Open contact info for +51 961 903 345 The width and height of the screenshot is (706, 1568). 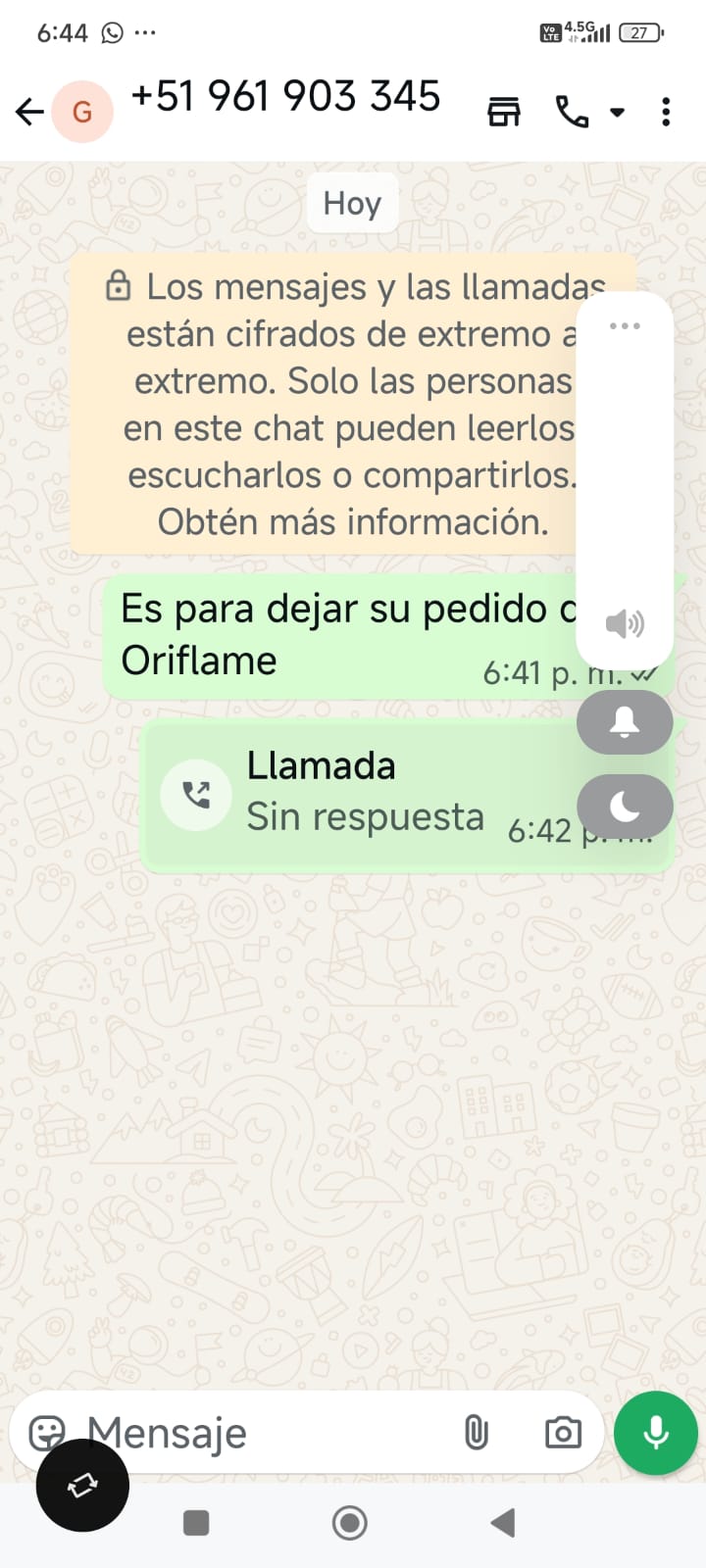point(284,98)
